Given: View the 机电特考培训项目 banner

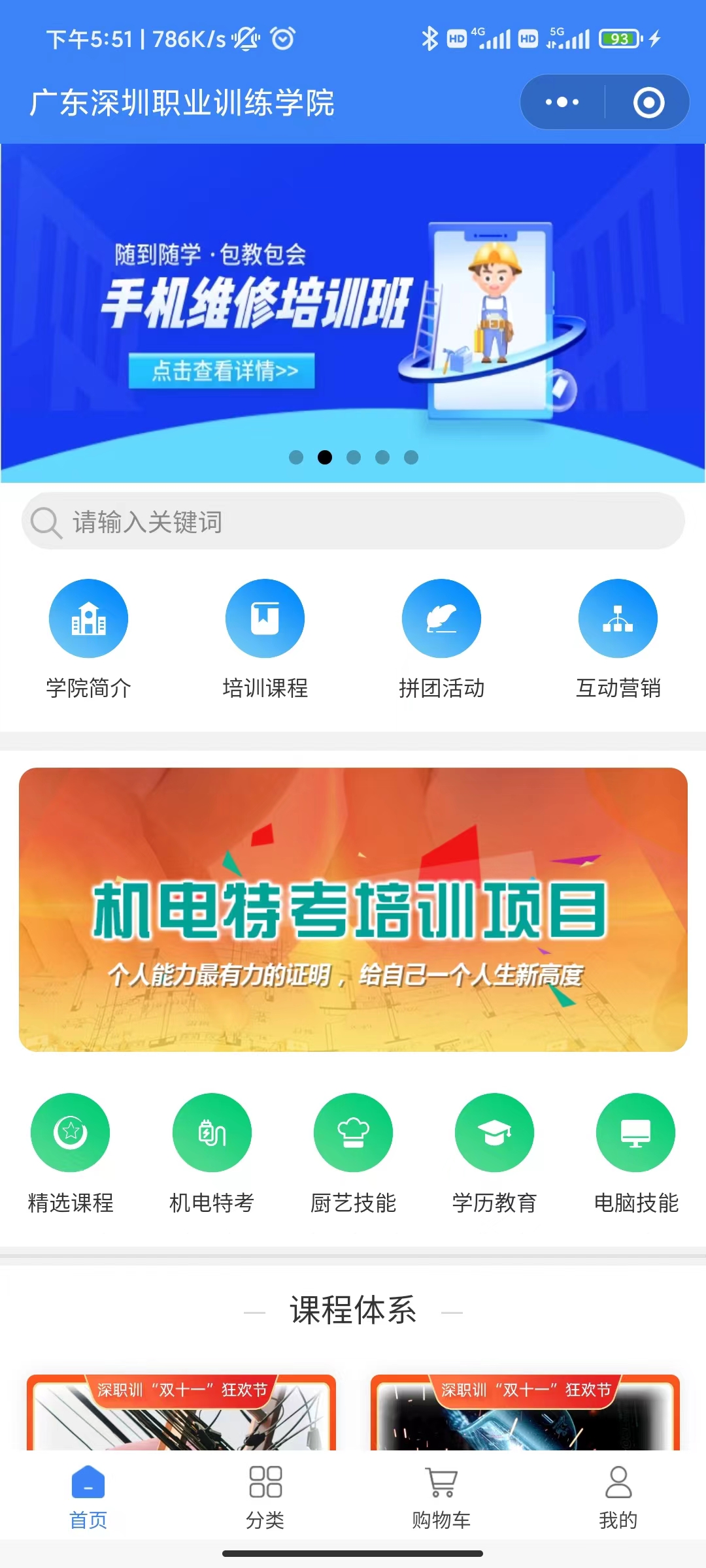Looking at the screenshot, I should [x=353, y=909].
